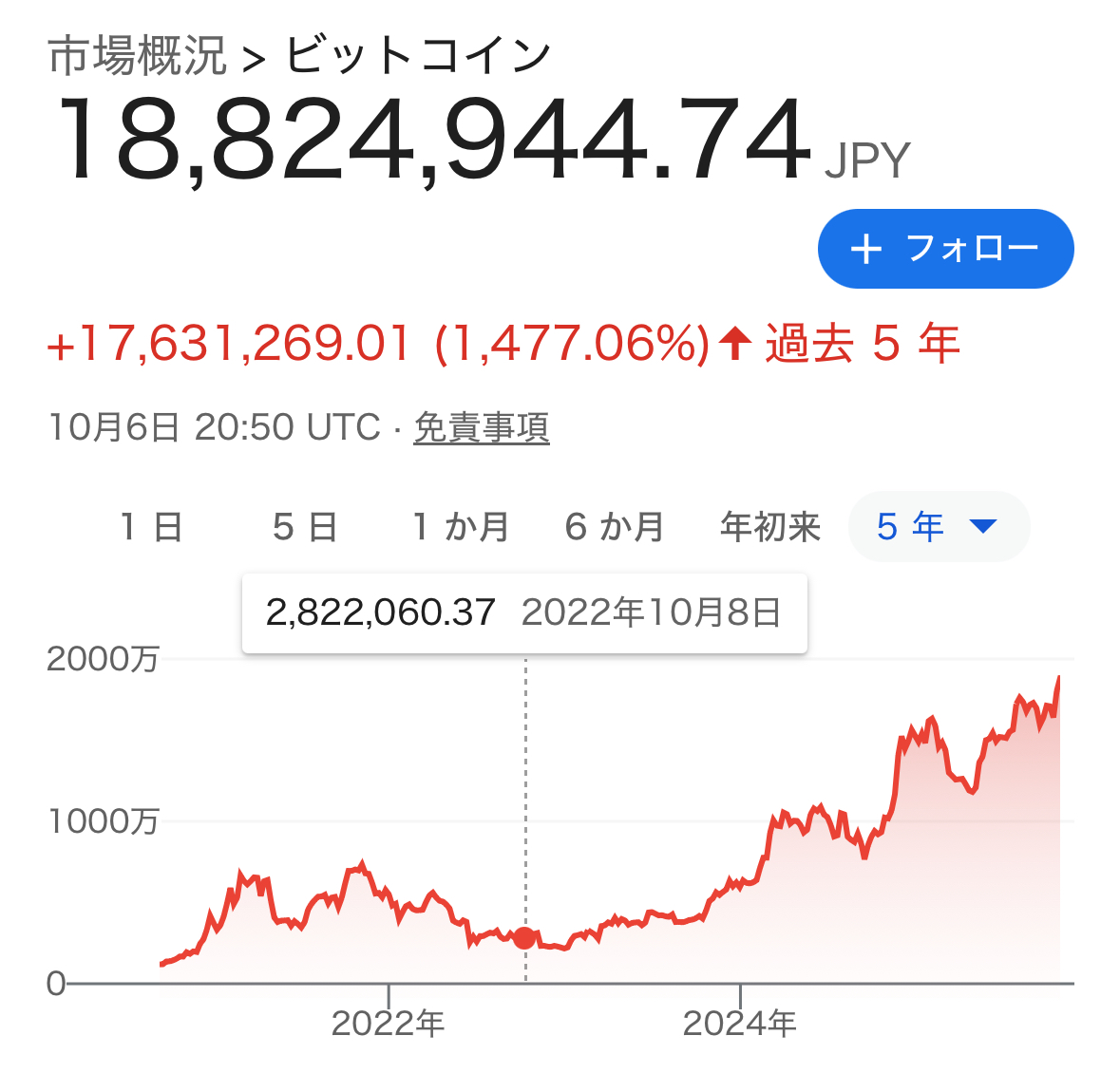Open the 免責事項 disclaimer link
1120x1073 pixels.
[x=482, y=428]
